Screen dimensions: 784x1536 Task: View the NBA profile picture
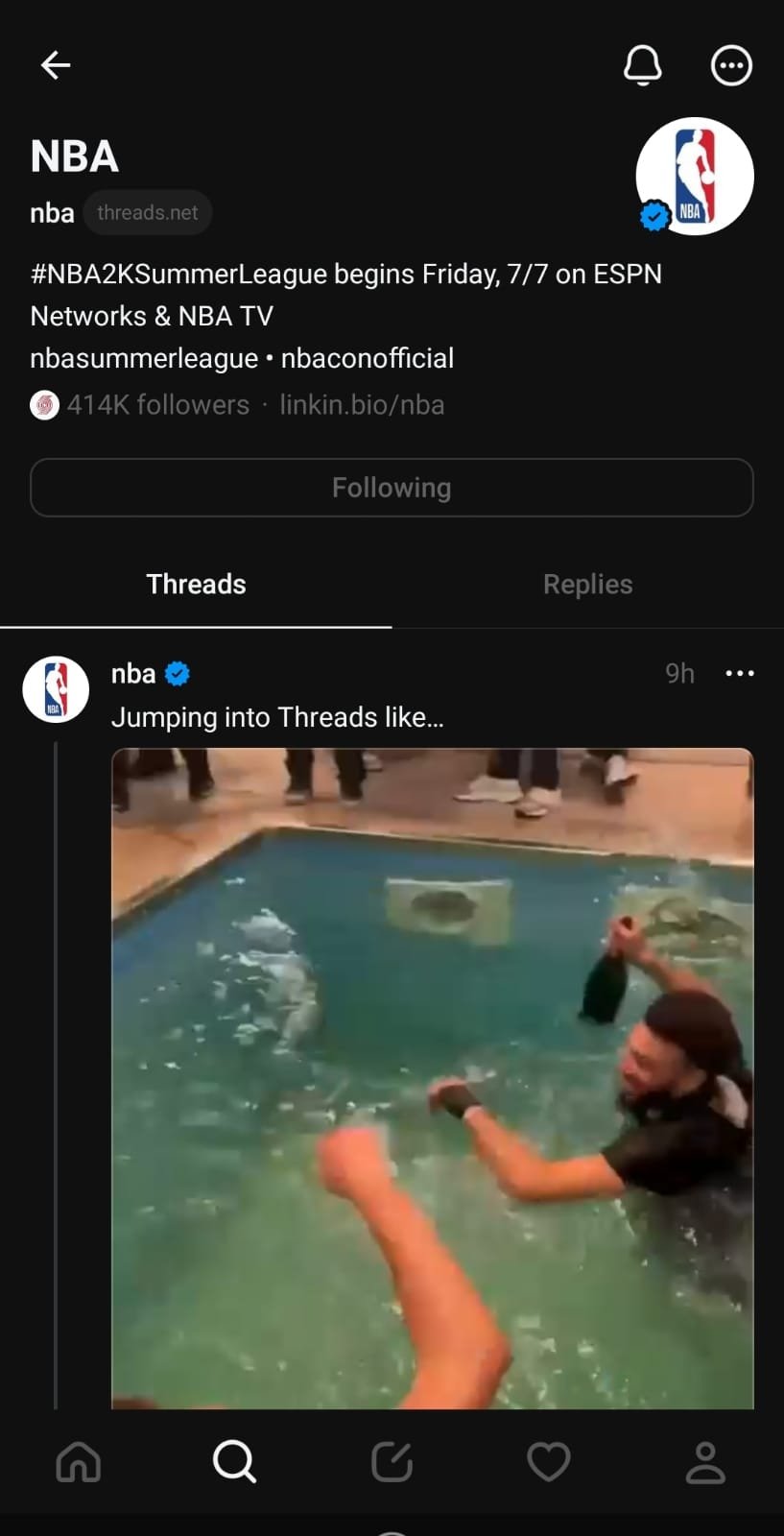695,176
